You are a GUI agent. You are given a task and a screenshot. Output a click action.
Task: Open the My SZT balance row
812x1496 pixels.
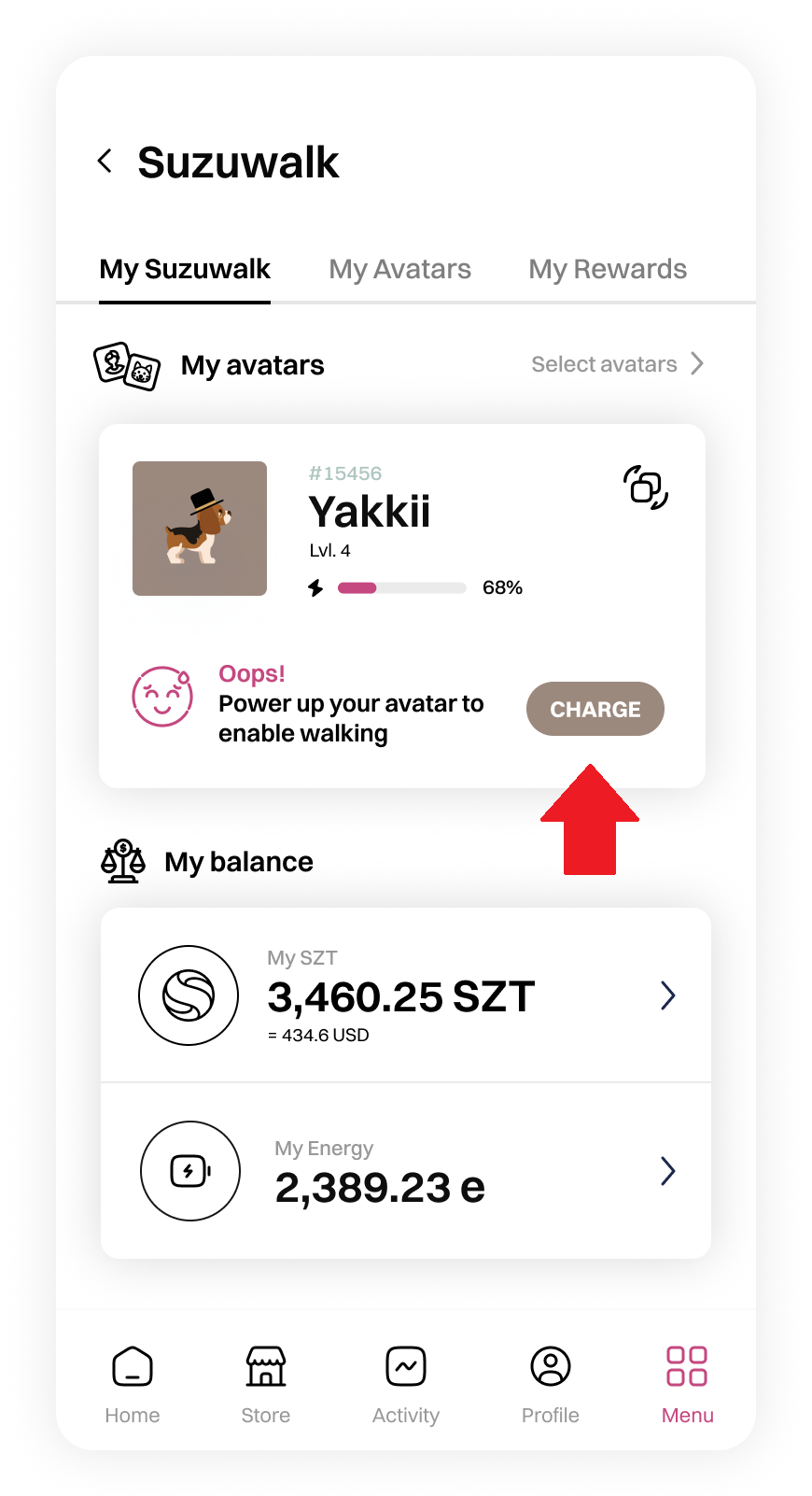(x=406, y=995)
